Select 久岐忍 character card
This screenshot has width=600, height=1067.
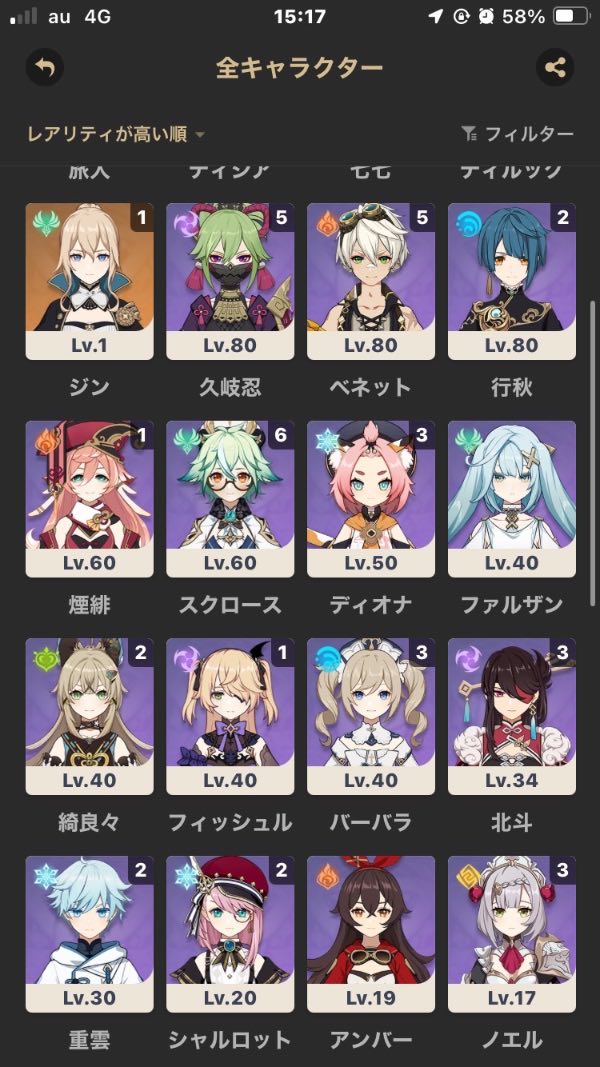click(230, 281)
